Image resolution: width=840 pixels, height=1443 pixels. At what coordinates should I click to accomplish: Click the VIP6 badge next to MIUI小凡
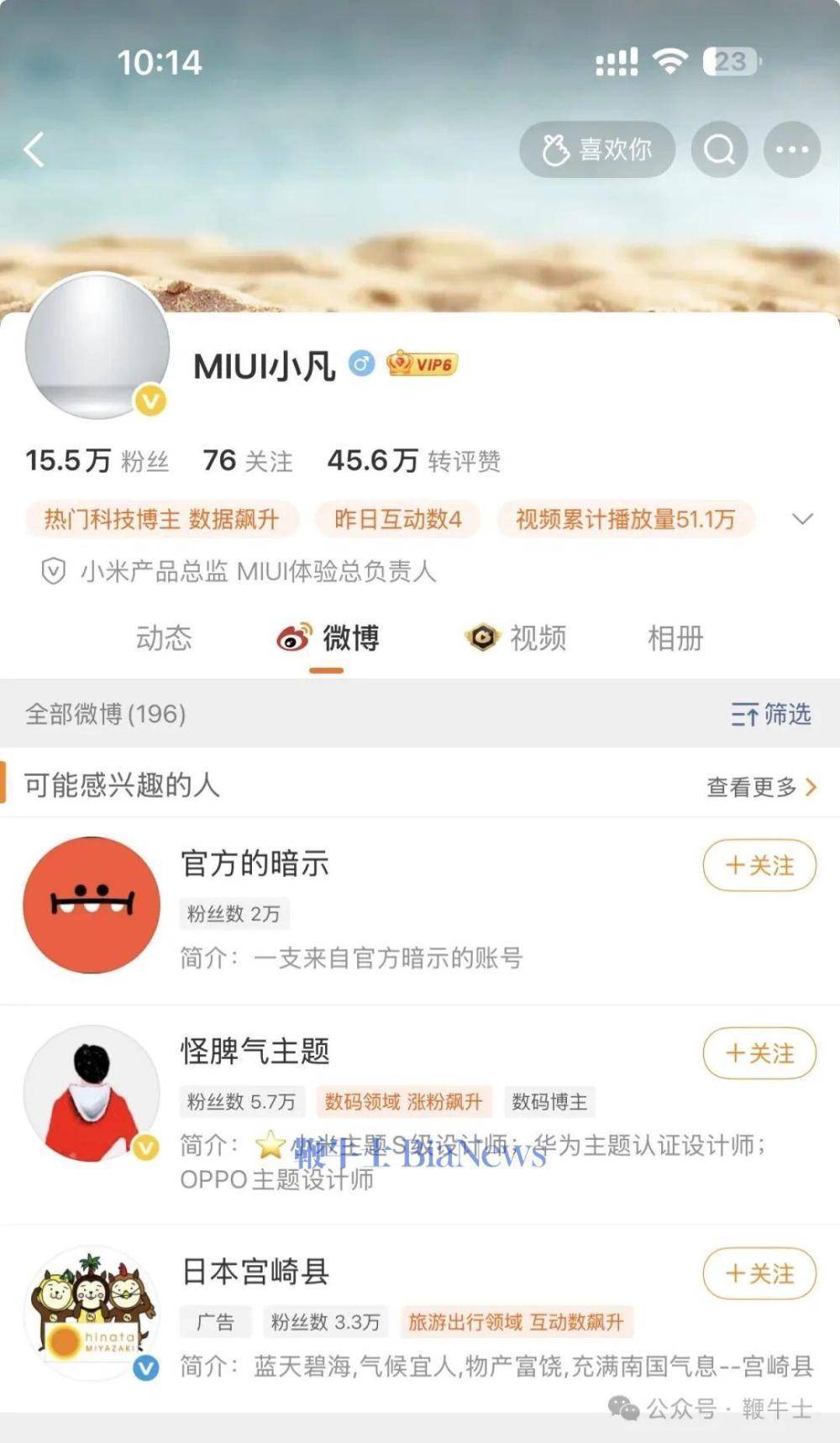pyautogui.click(x=423, y=363)
